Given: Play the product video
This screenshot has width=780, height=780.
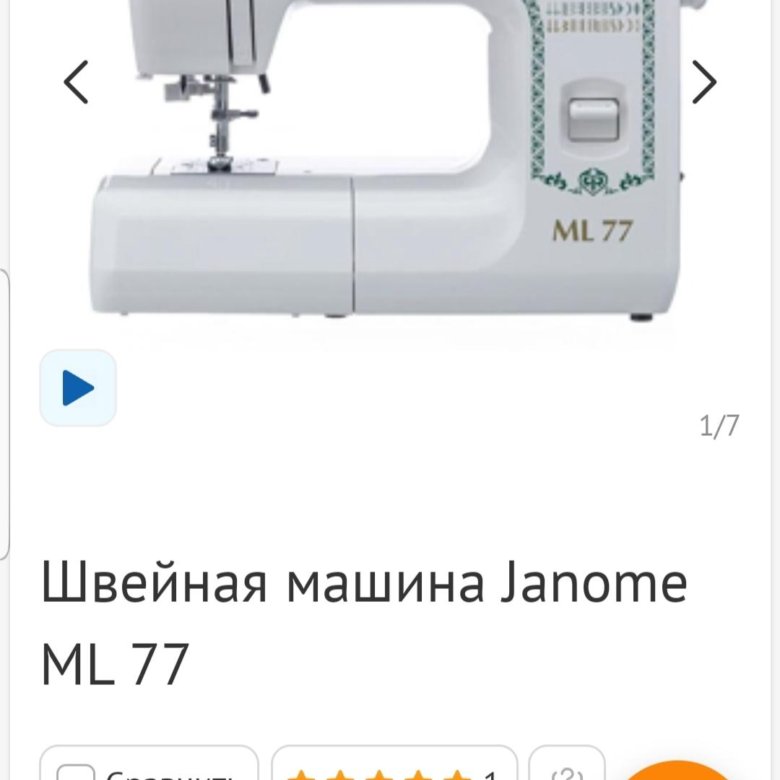Looking at the screenshot, I should [78, 388].
